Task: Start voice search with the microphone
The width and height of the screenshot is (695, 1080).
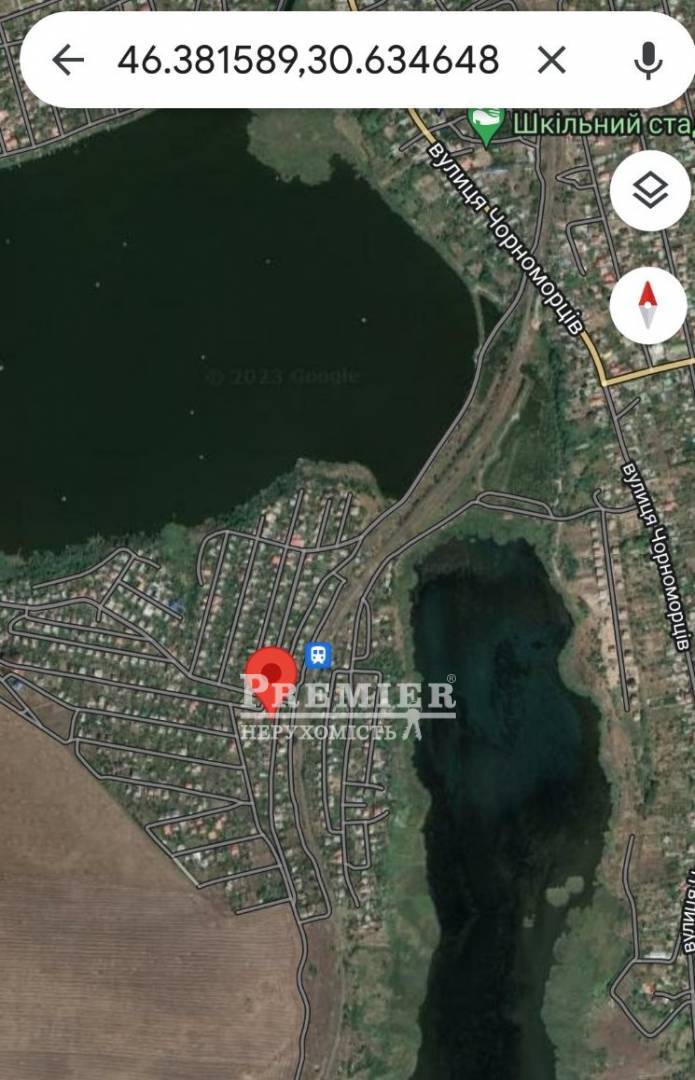Action: pyautogui.click(x=648, y=60)
